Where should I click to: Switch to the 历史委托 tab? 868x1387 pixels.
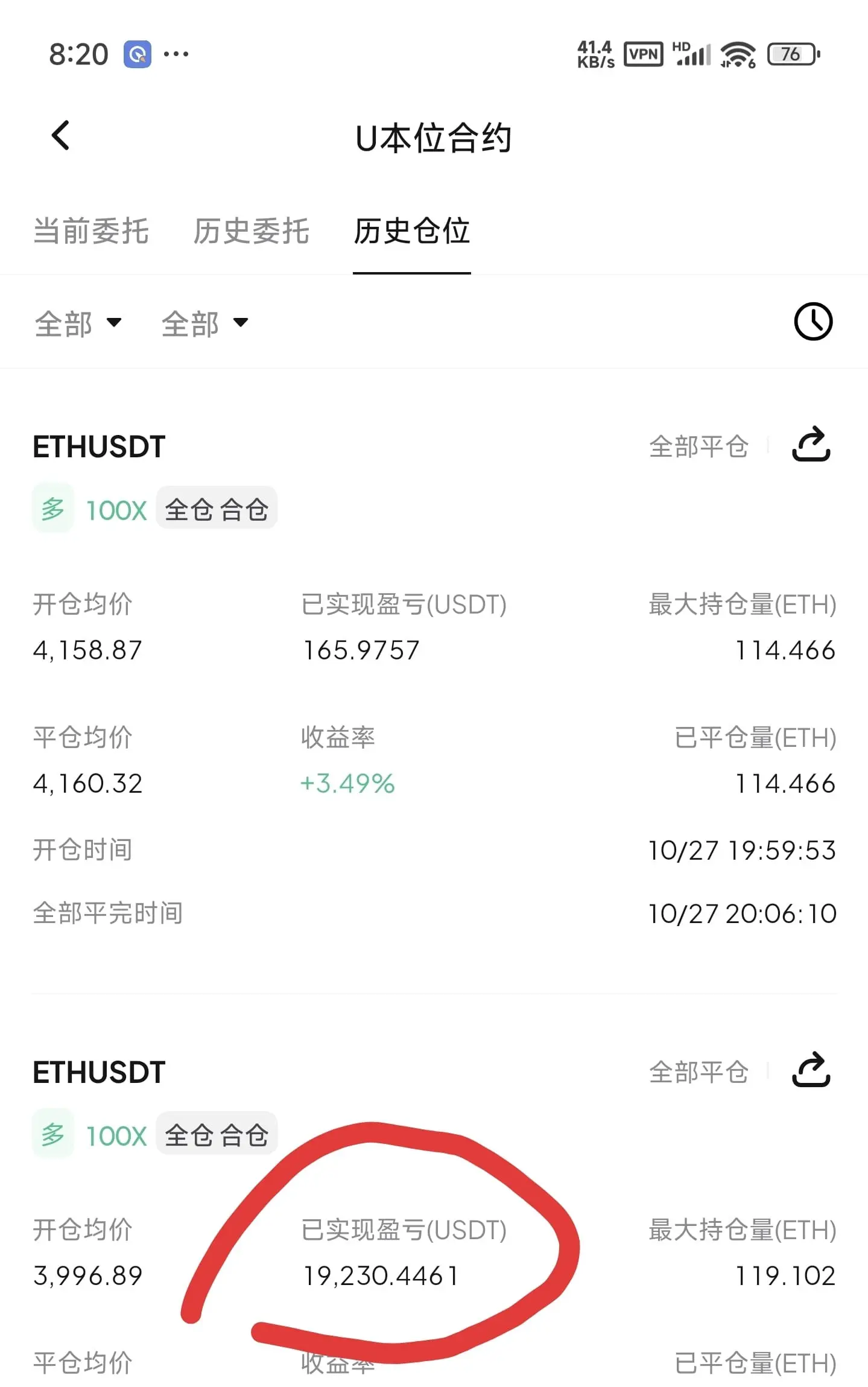click(251, 231)
